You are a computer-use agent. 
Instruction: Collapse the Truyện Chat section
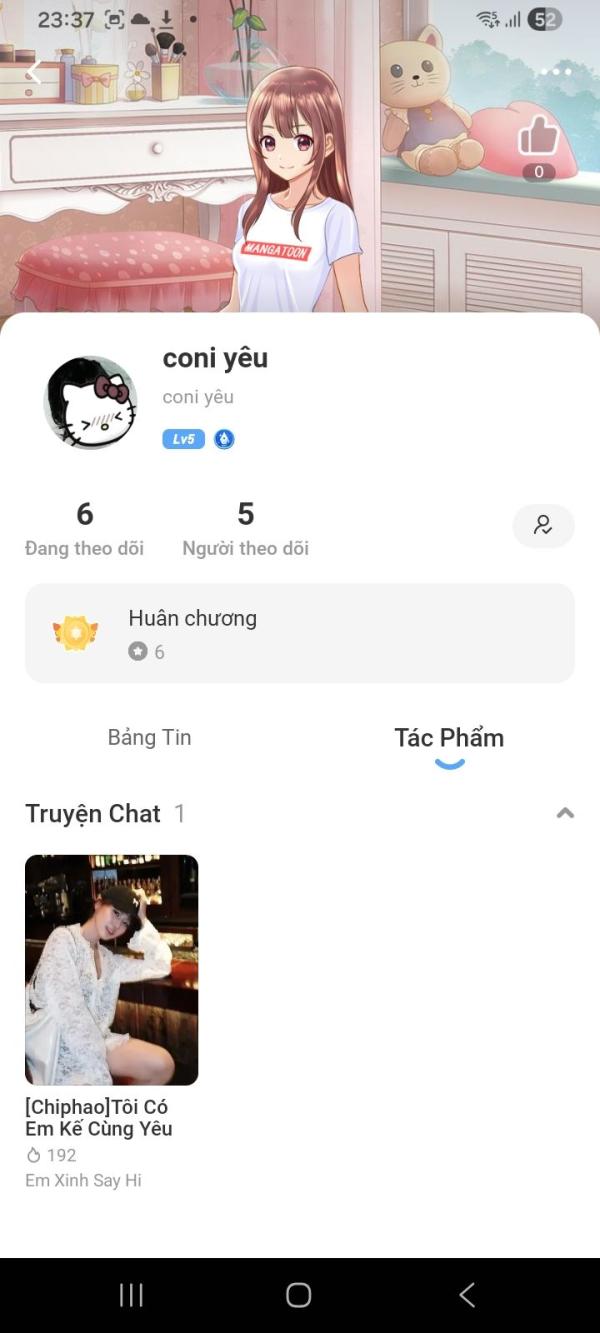pos(565,813)
